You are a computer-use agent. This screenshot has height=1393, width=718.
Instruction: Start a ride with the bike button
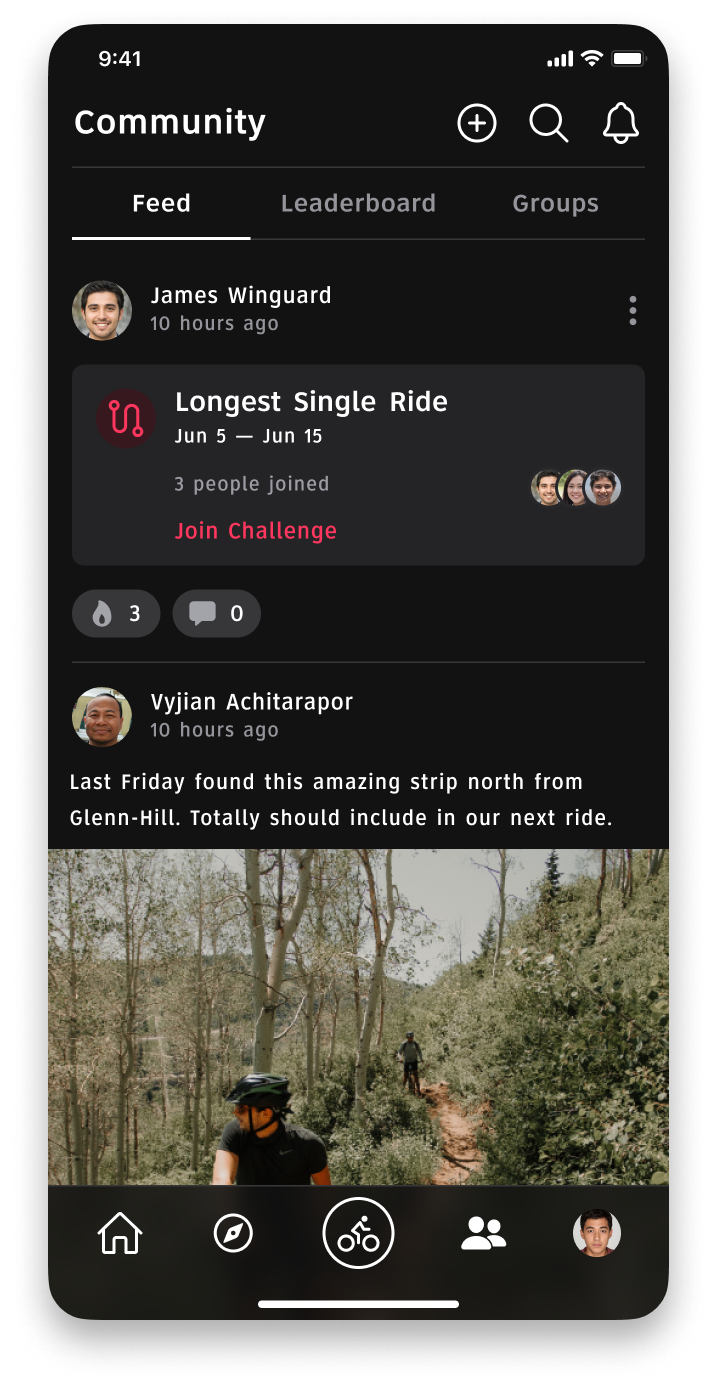pyautogui.click(x=358, y=1234)
